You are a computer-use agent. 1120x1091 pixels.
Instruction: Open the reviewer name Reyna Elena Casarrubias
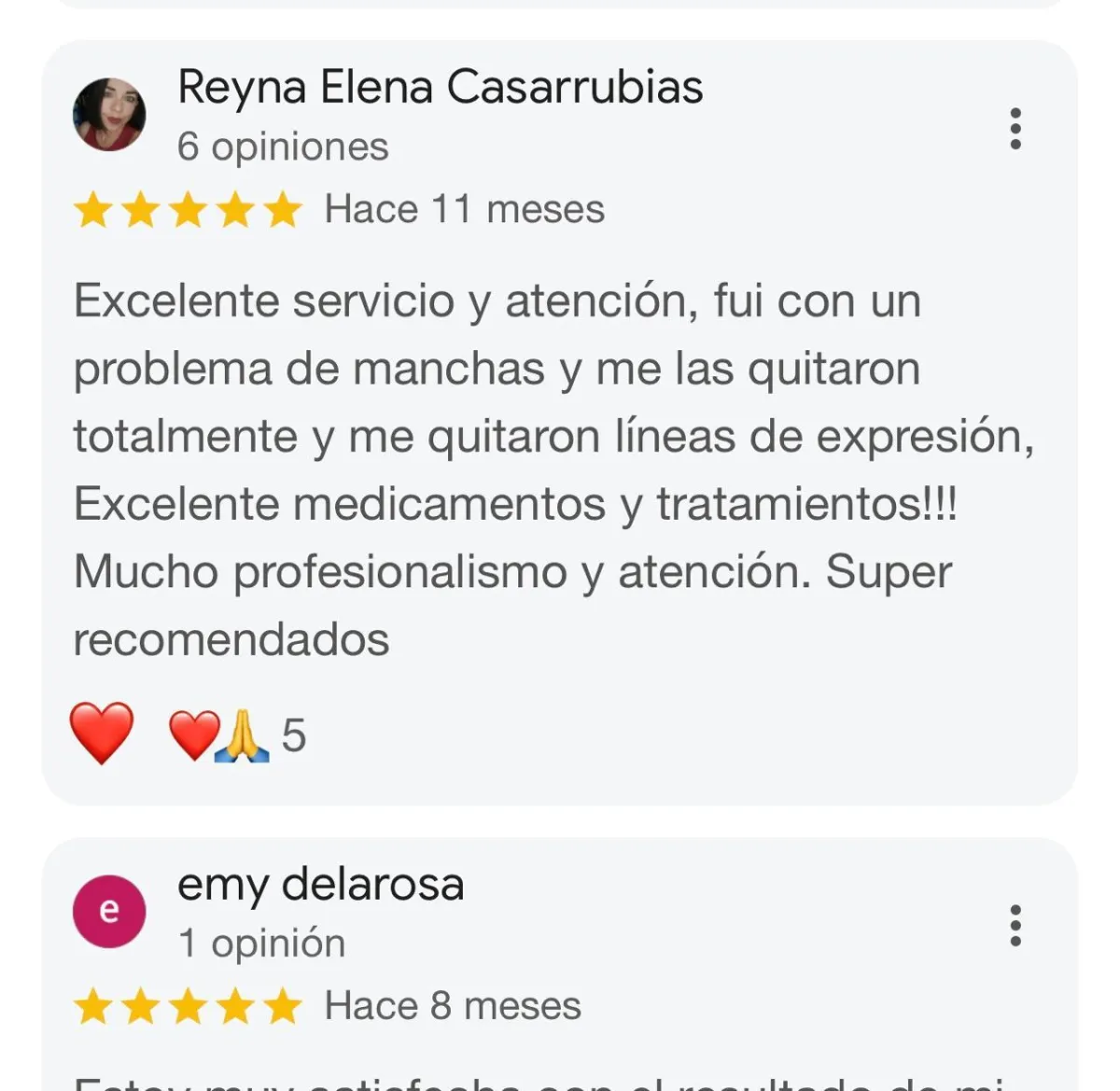pos(440,88)
